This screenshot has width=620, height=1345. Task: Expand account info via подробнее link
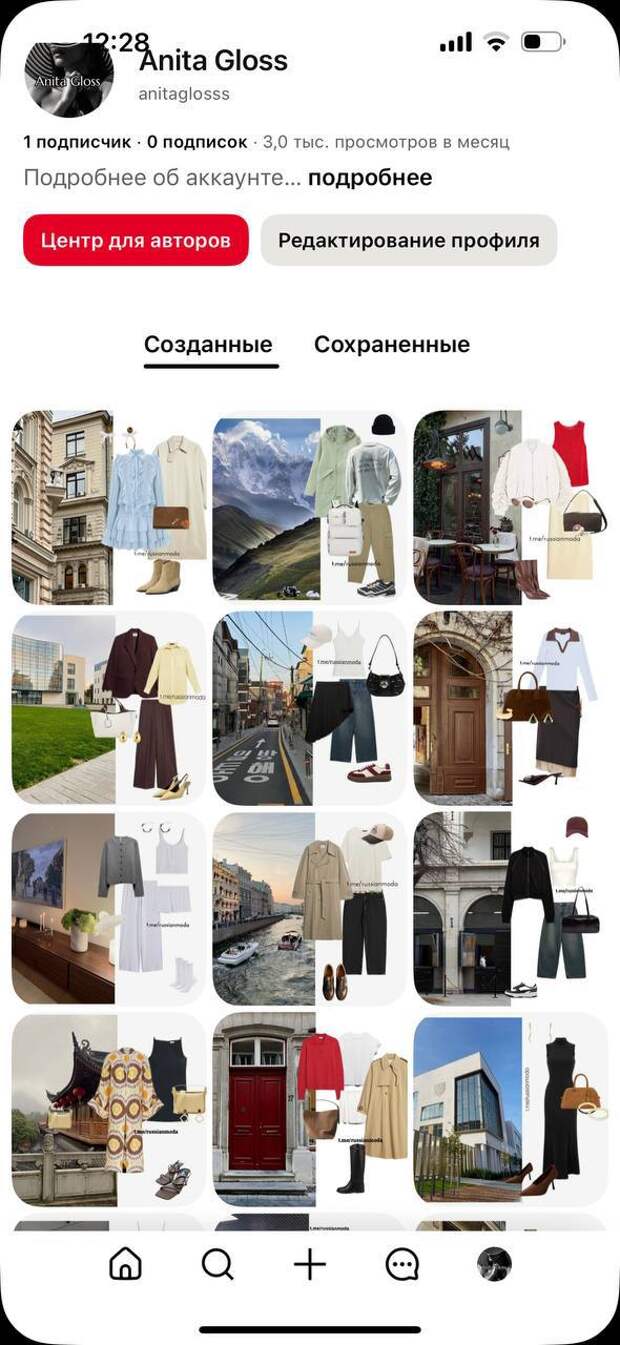click(x=370, y=178)
